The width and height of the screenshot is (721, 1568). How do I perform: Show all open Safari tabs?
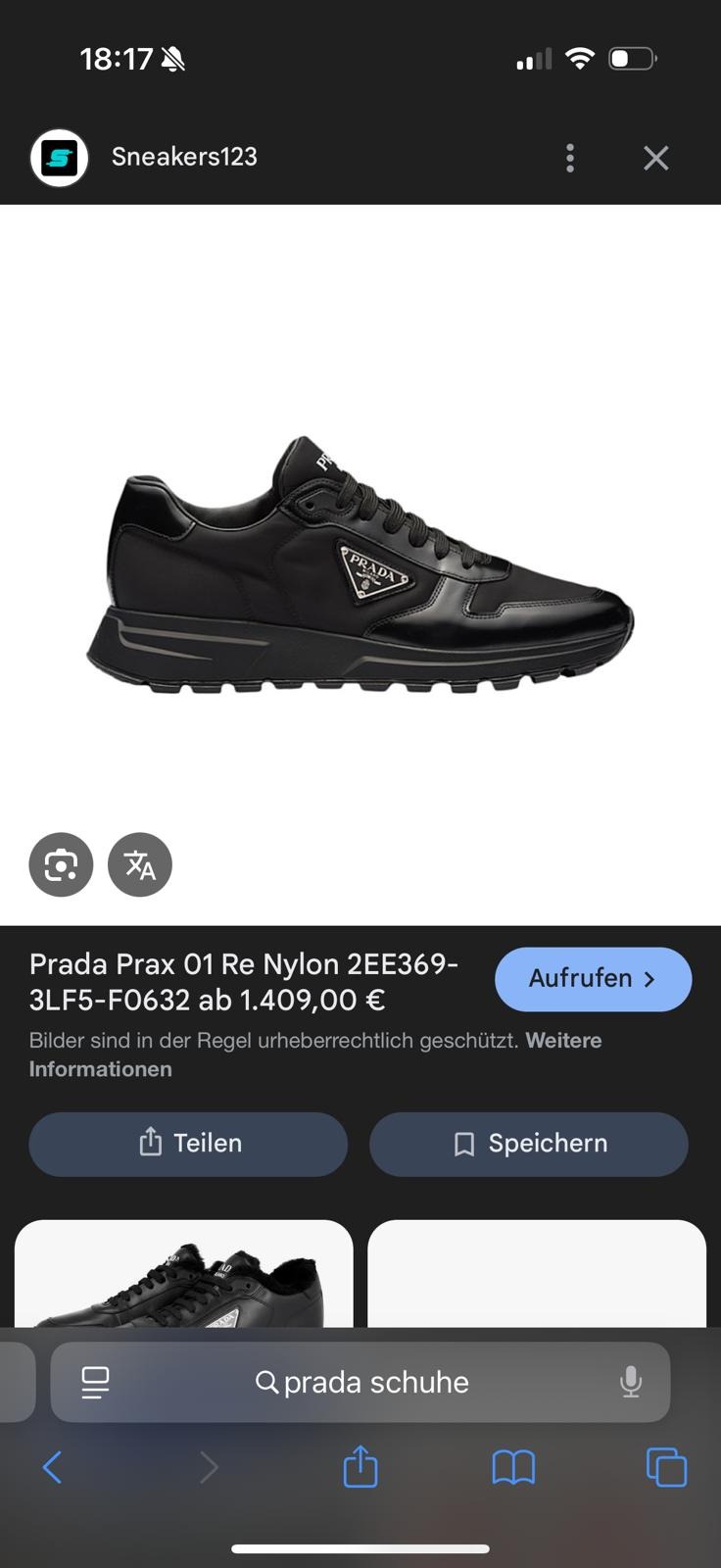666,1467
